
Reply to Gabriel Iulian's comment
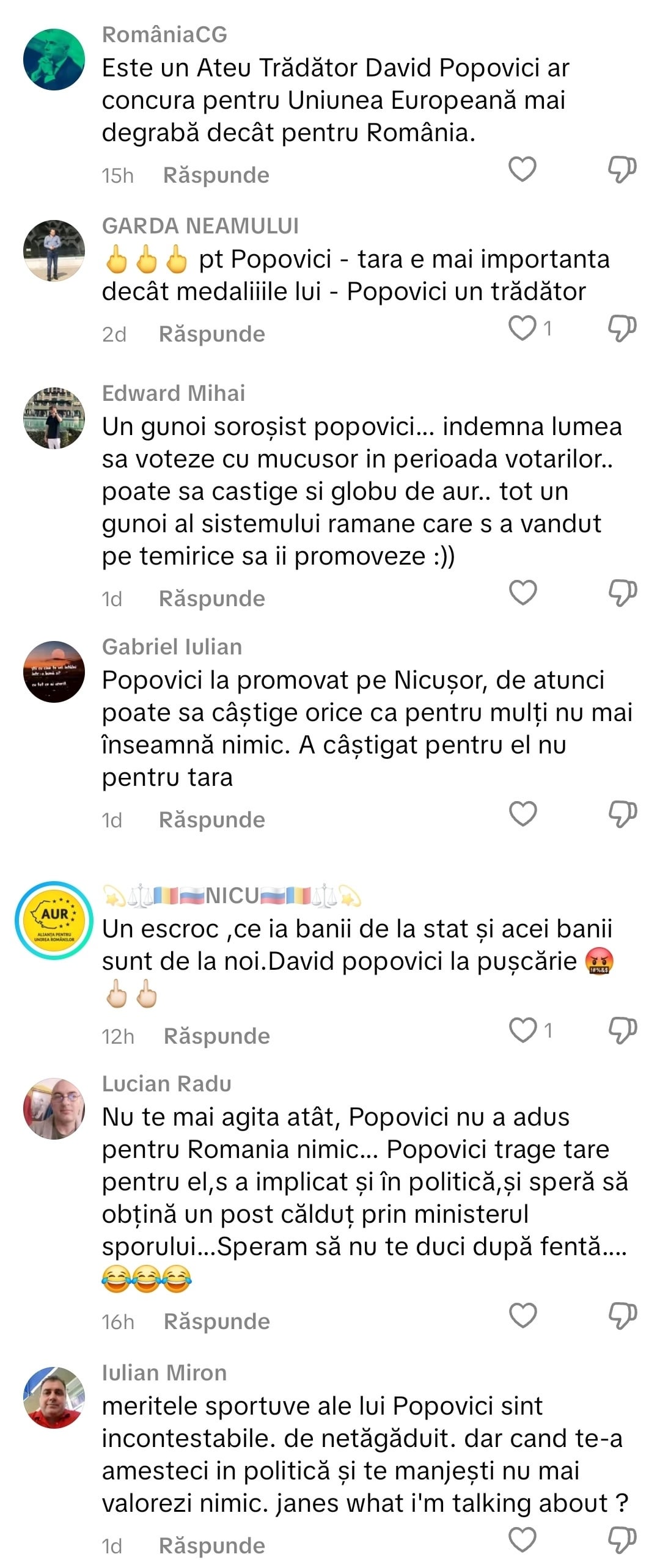point(211,820)
